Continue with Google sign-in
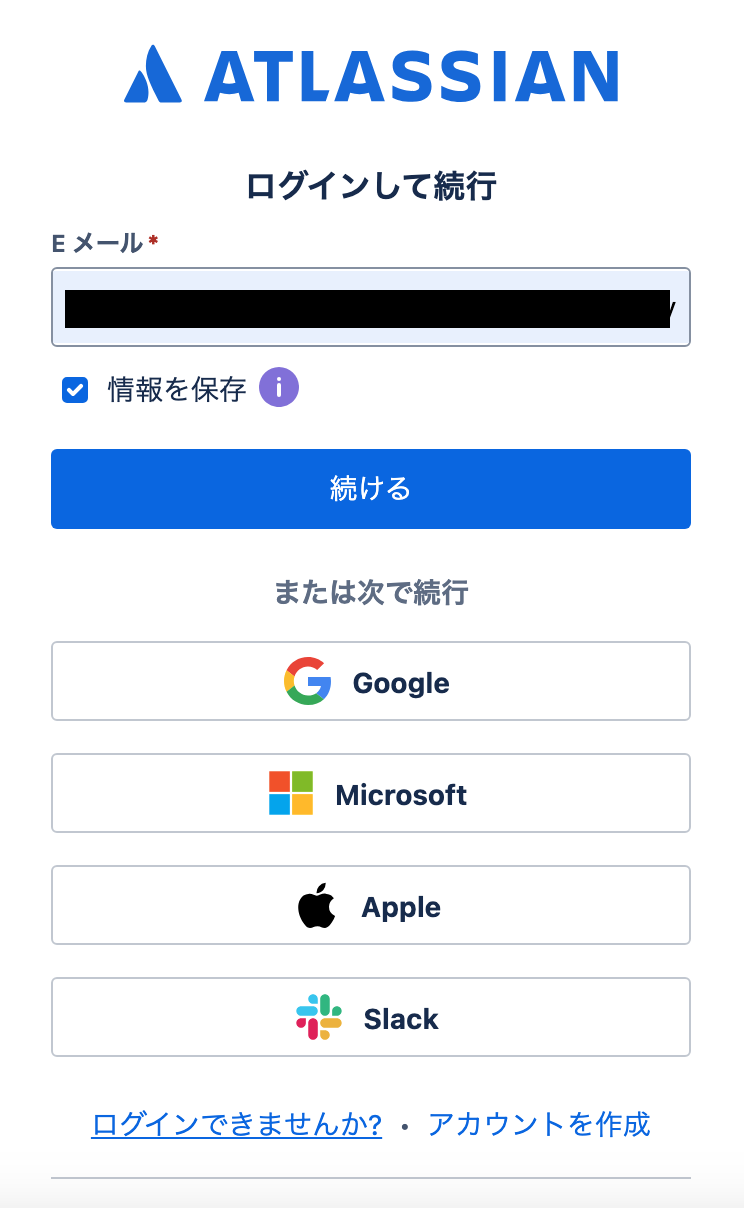Image resolution: width=744 pixels, height=1208 pixels. (370, 681)
